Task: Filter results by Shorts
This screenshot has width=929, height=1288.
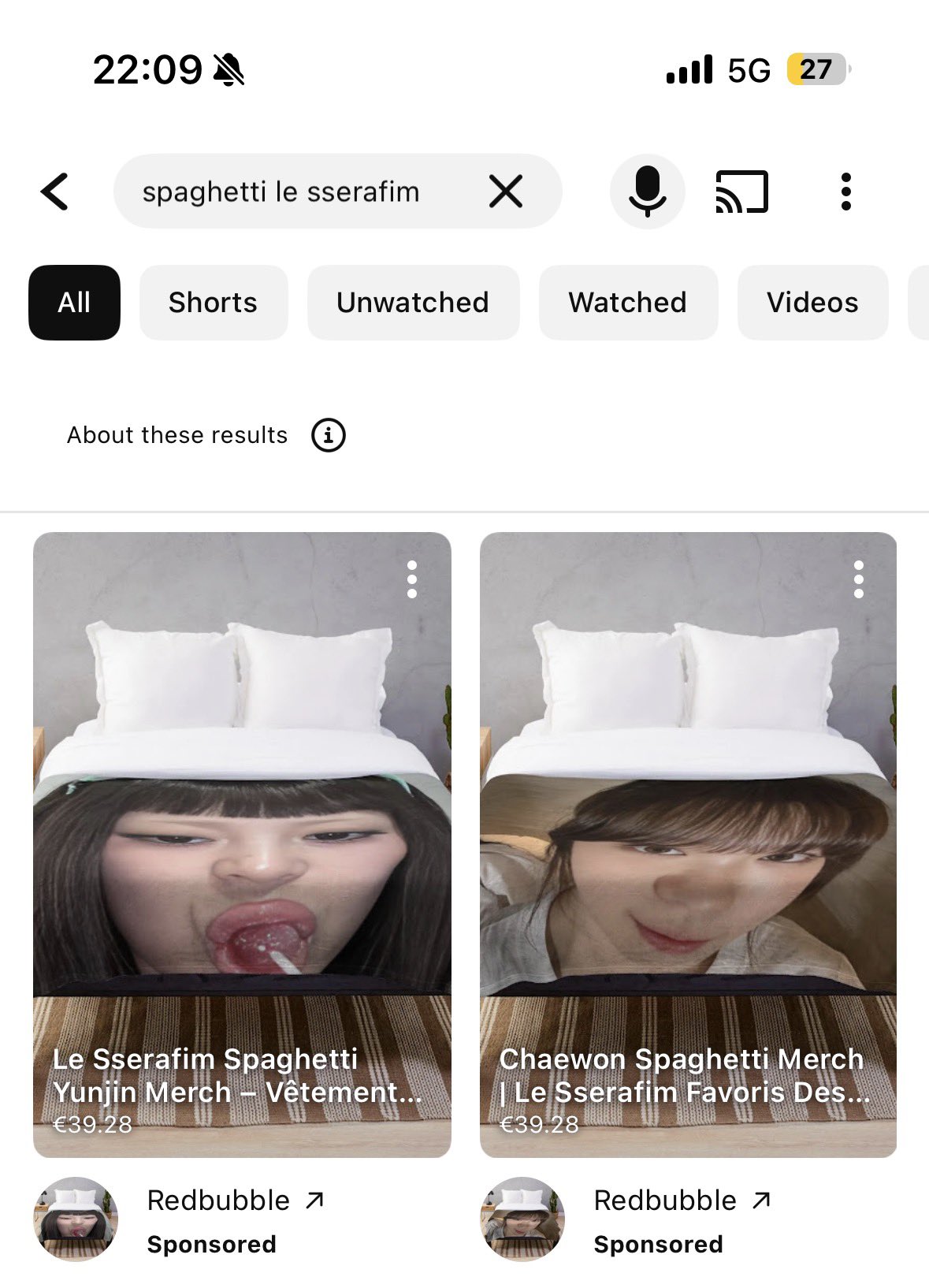Action: click(x=214, y=303)
